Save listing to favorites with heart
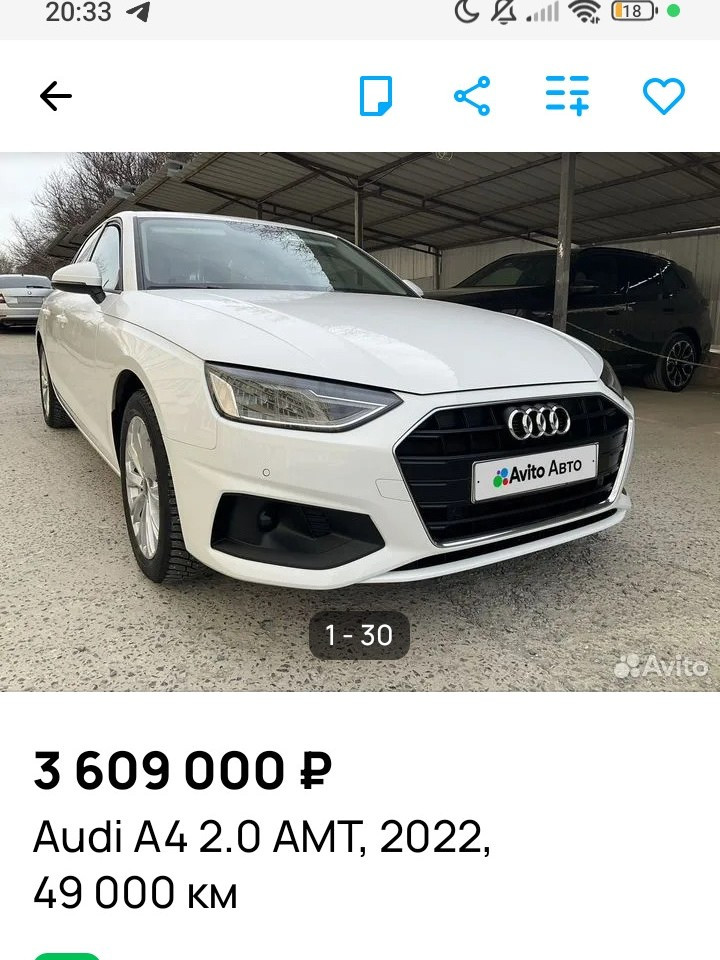Viewport: 720px width, 960px height. pos(663,96)
